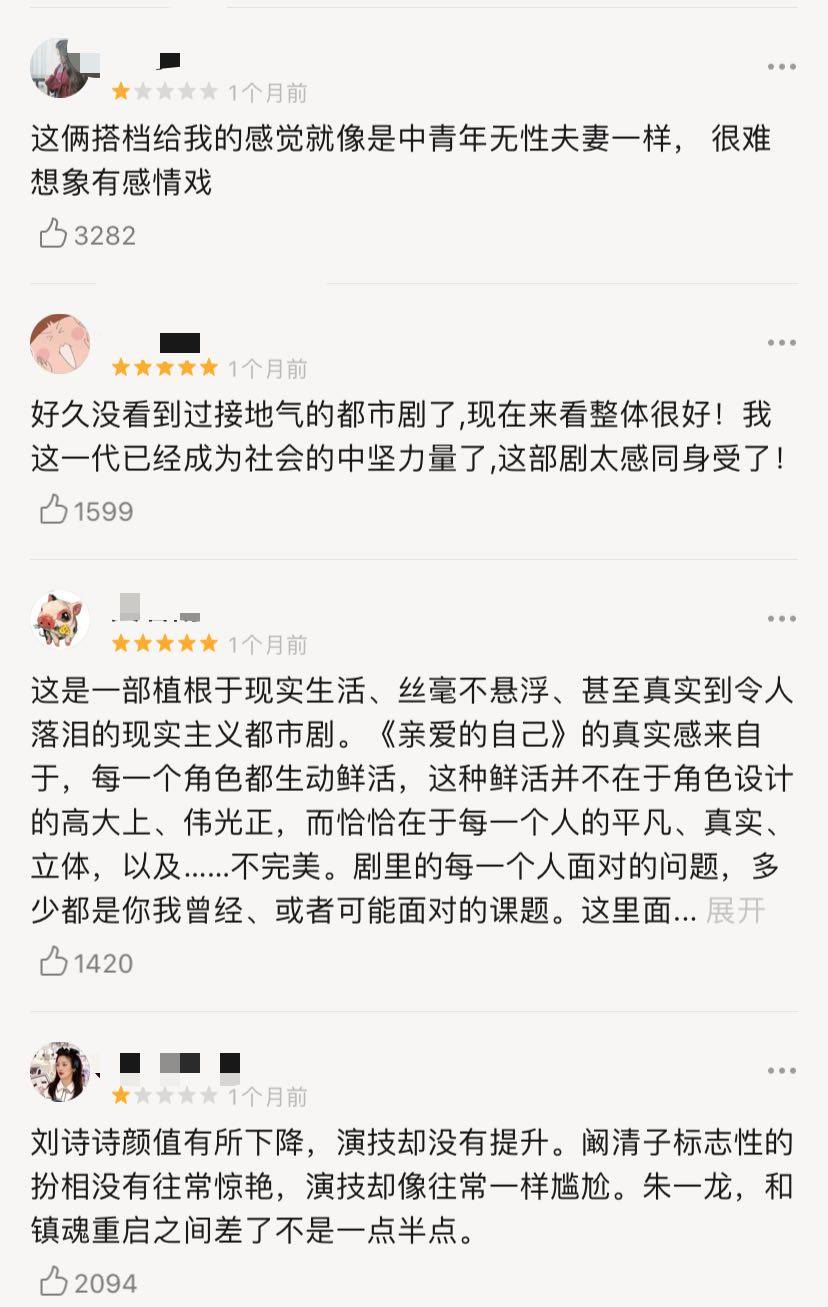This screenshot has height=1307, width=828.
Task: Like the review with 1420 likes
Action: 53,963
